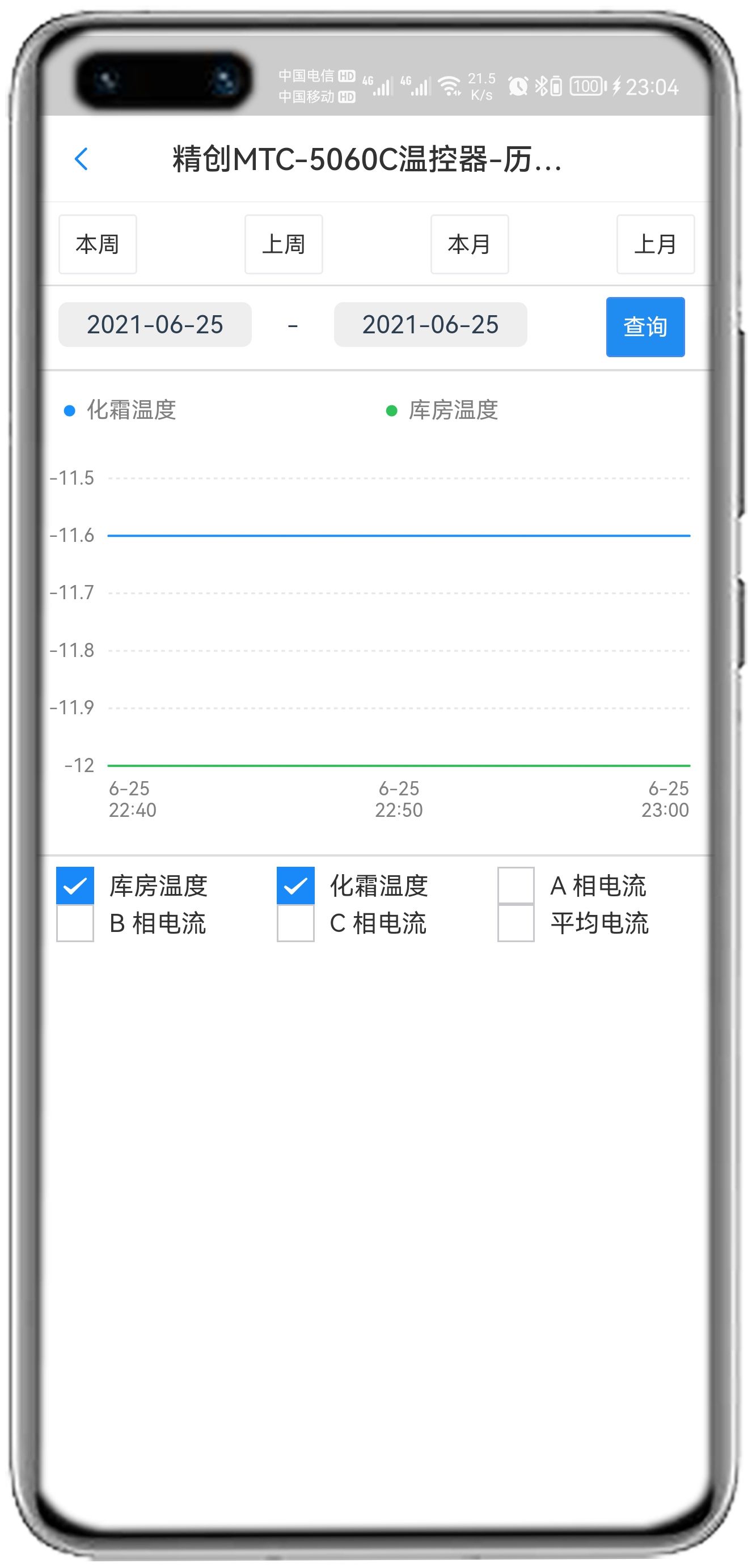Click the back arrow to return
752x1568 pixels.
(x=81, y=158)
